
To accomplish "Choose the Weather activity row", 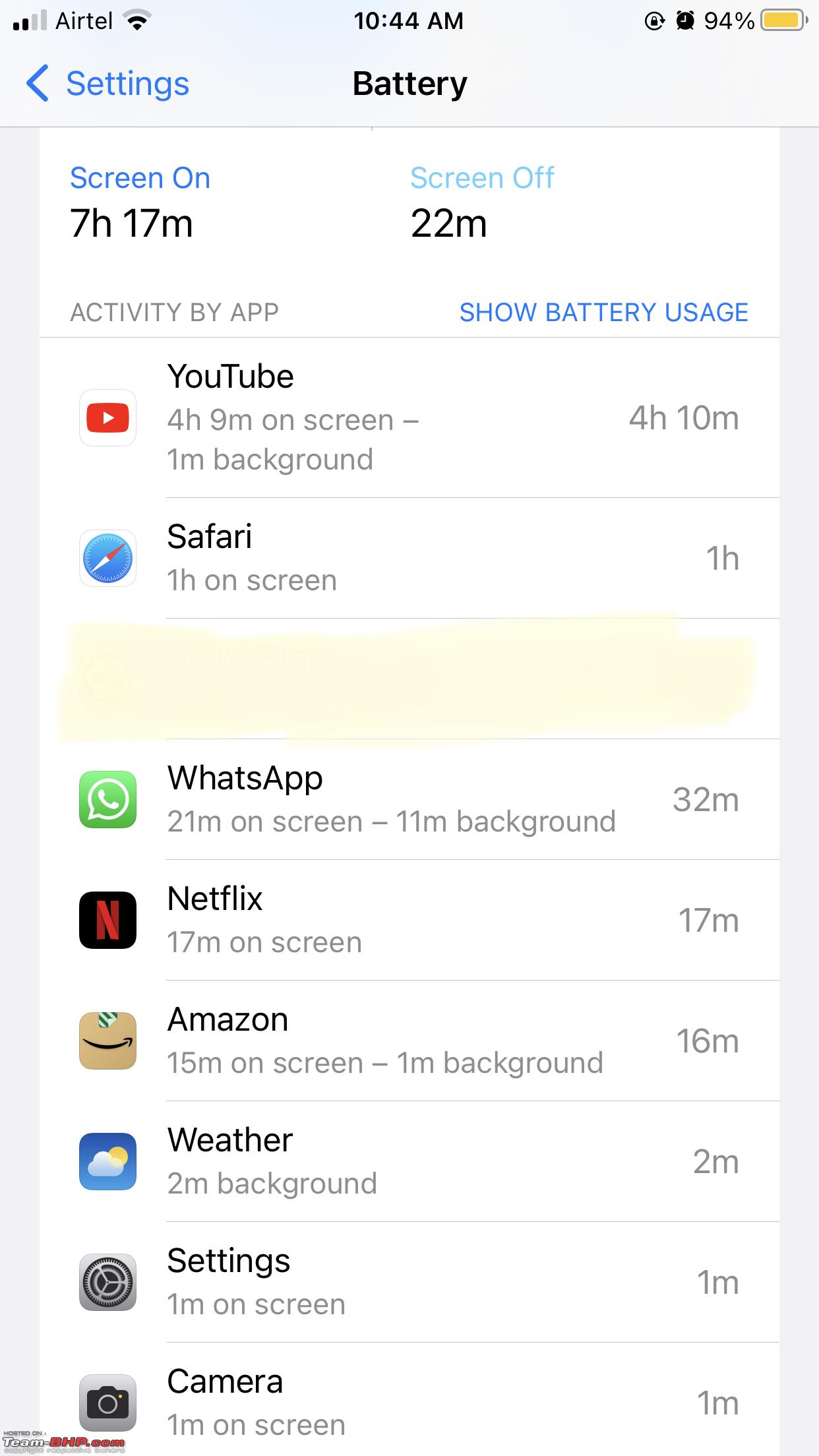I will pyautogui.click(x=409, y=1162).
